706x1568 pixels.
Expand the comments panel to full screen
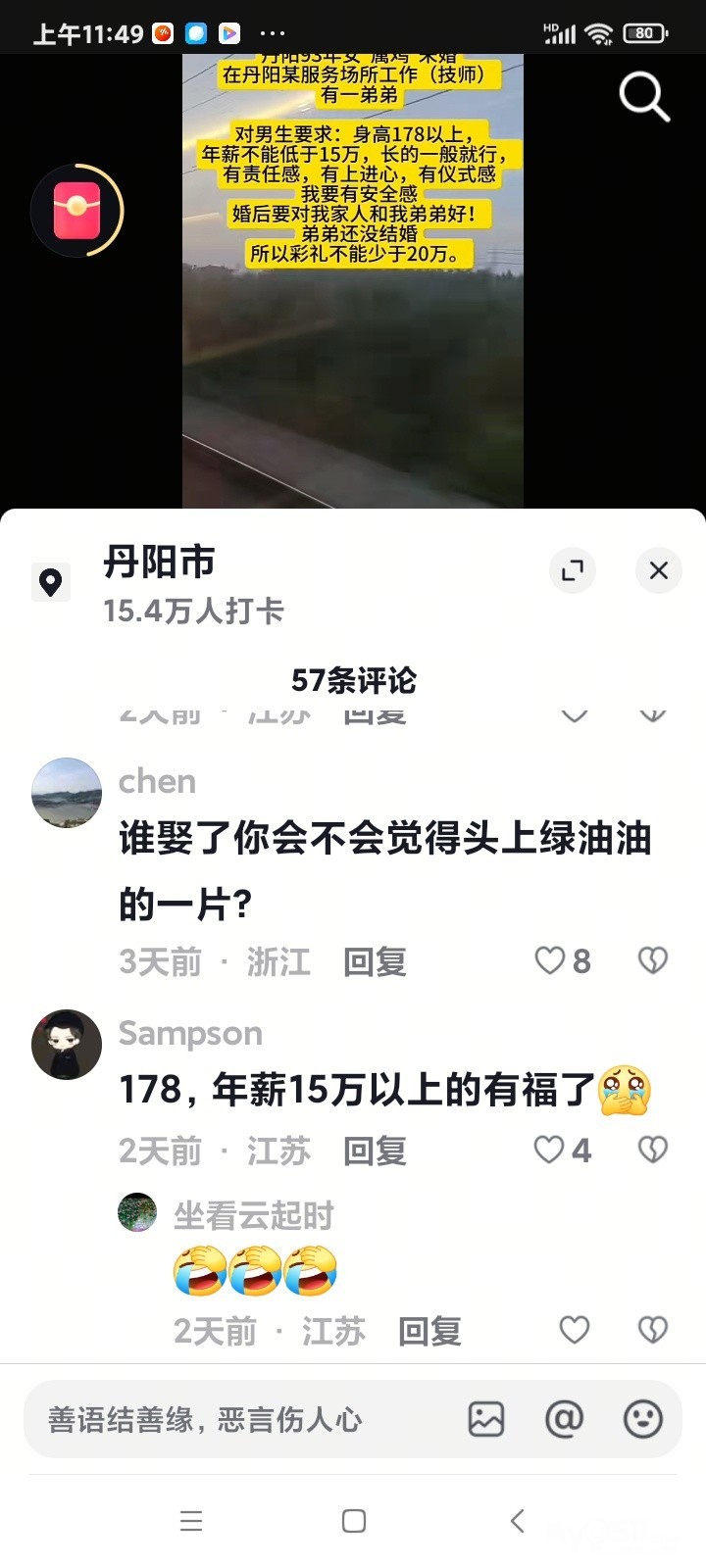573,570
